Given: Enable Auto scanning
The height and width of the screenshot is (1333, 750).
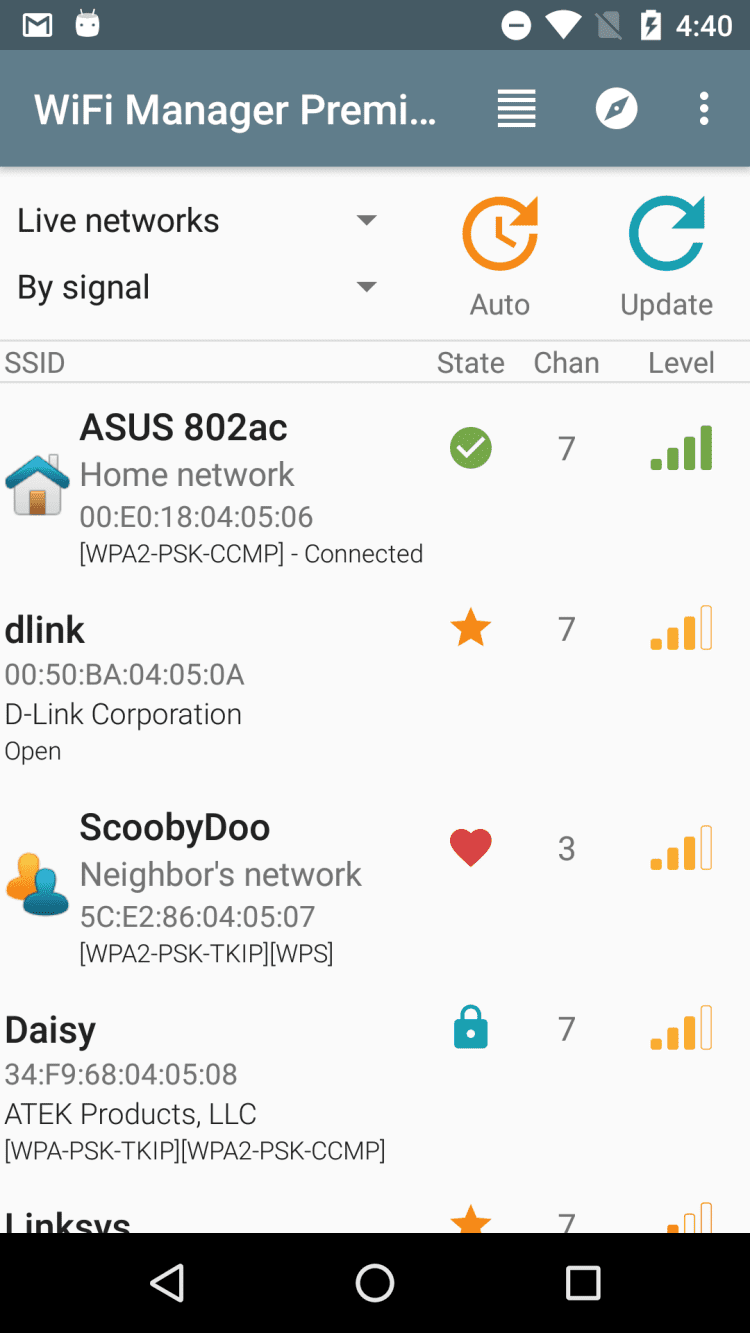Looking at the screenshot, I should [500, 257].
